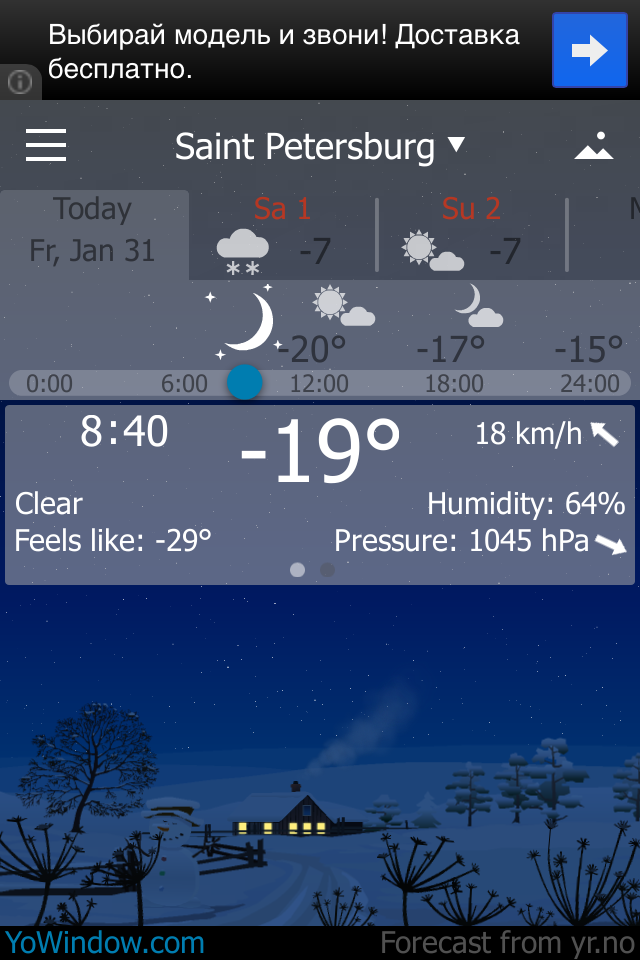
Task: Switch to the Su 2 forecast
Action: pyautogui.click(x=471, y=232)
